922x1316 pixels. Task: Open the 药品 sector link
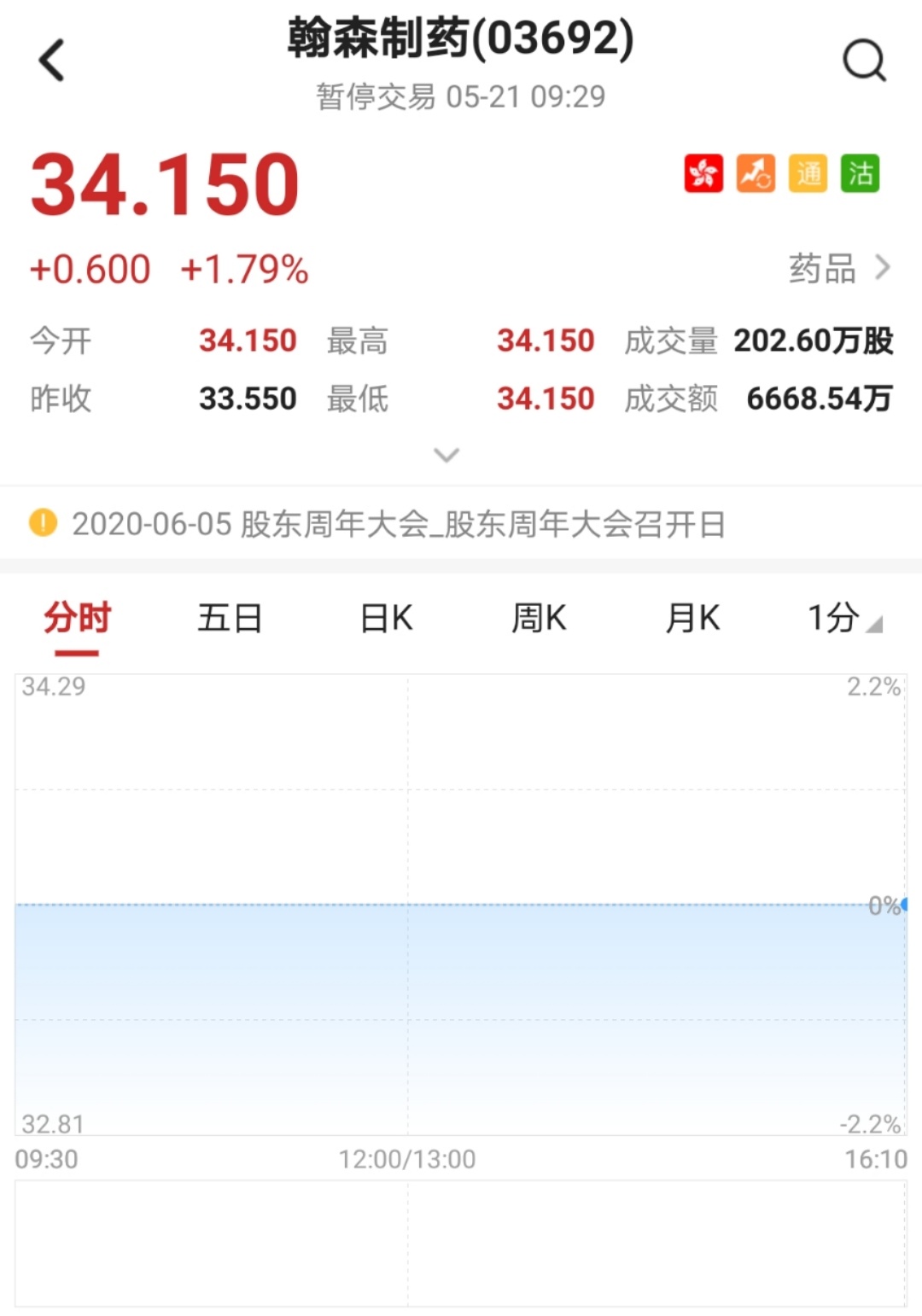pos(838,269)
